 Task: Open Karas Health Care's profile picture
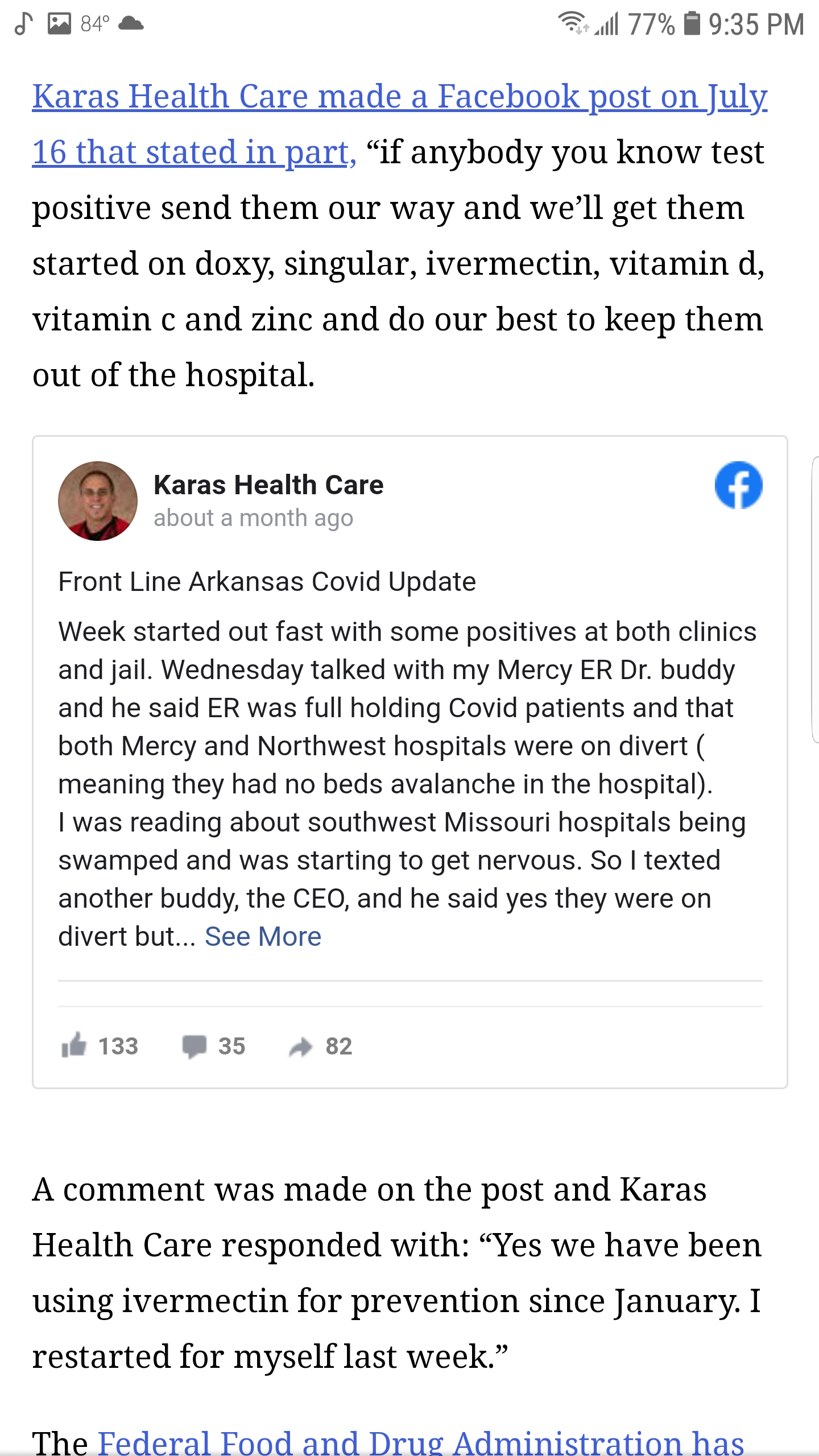[98, 501]
